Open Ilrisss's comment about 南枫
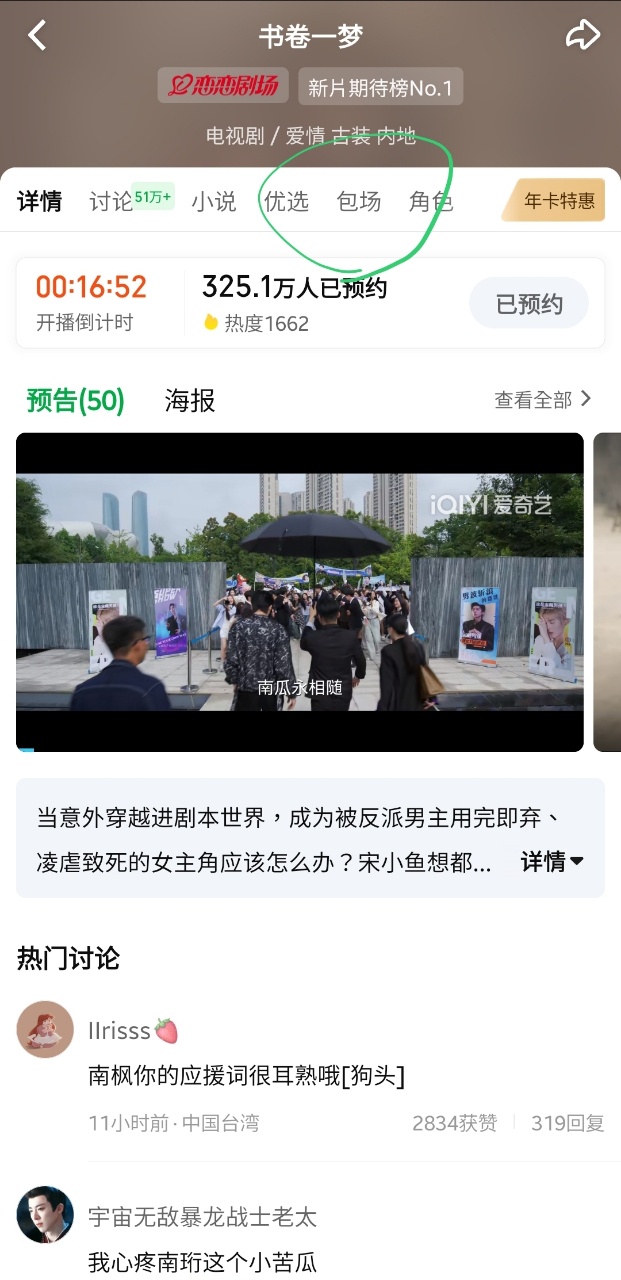Screen dimensions: 621x1280 (x=246, y=1076)
